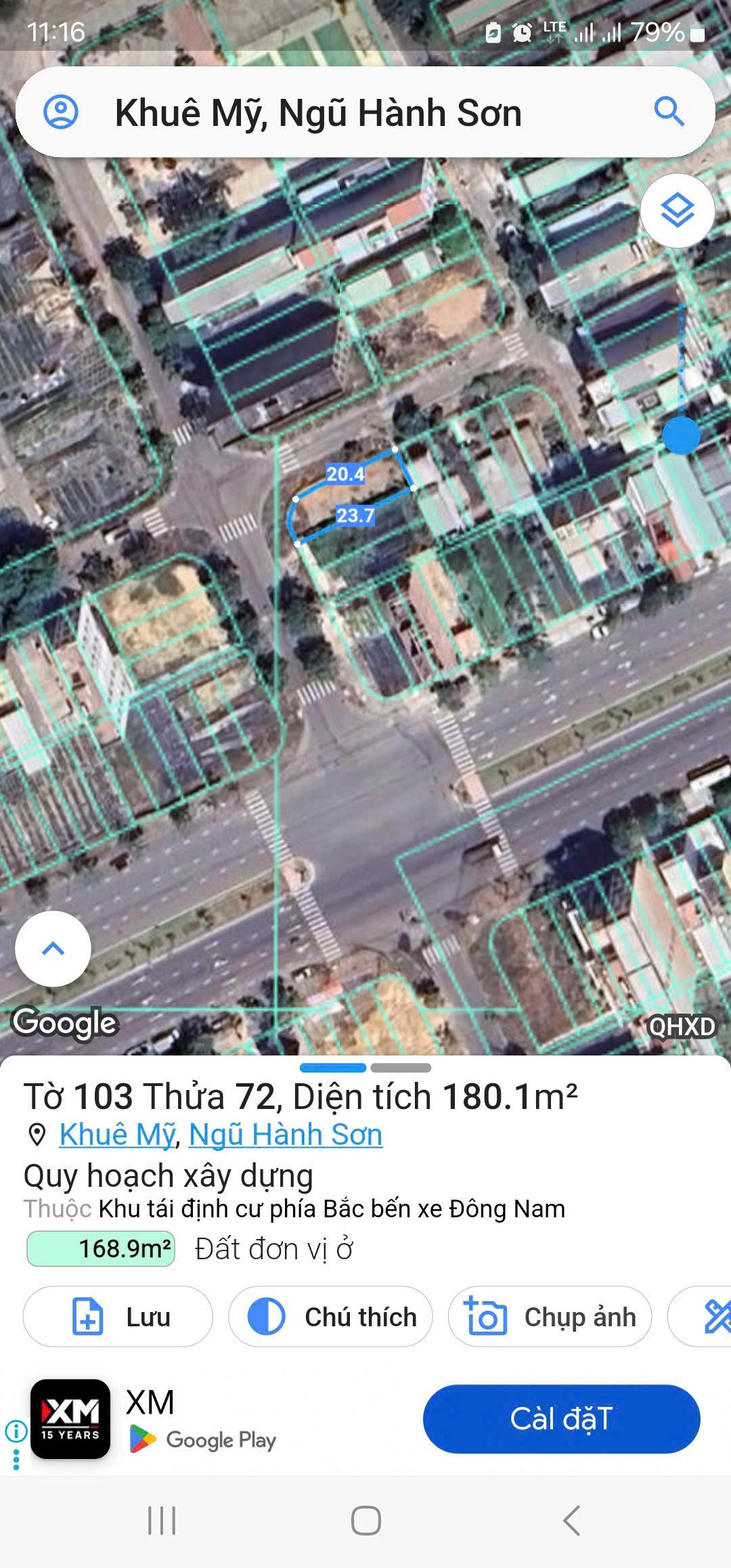Open recent apps from the navigation bar
Image resolution: width=731 pixels, height=1568 pixels.
coord(162,1521)
